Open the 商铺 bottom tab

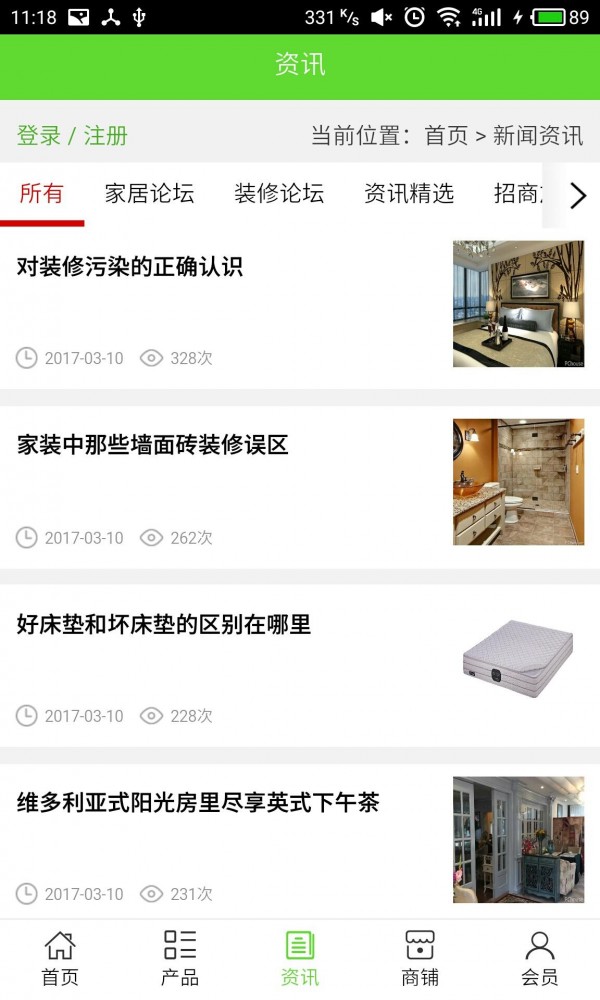click(420, 958)
